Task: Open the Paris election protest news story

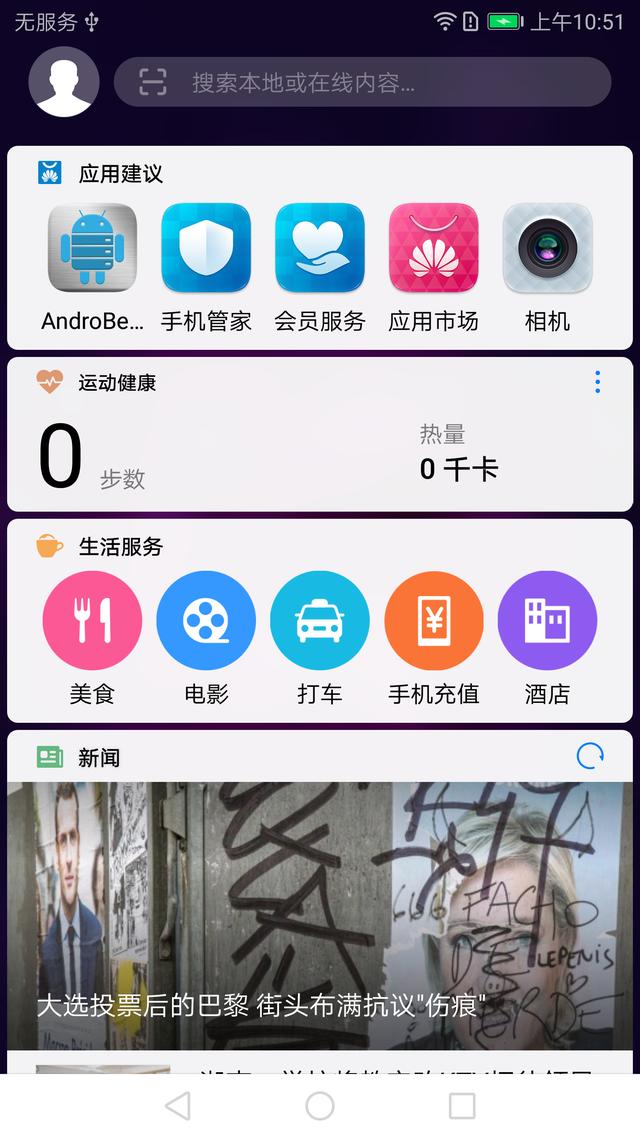Action: point(320,916)
